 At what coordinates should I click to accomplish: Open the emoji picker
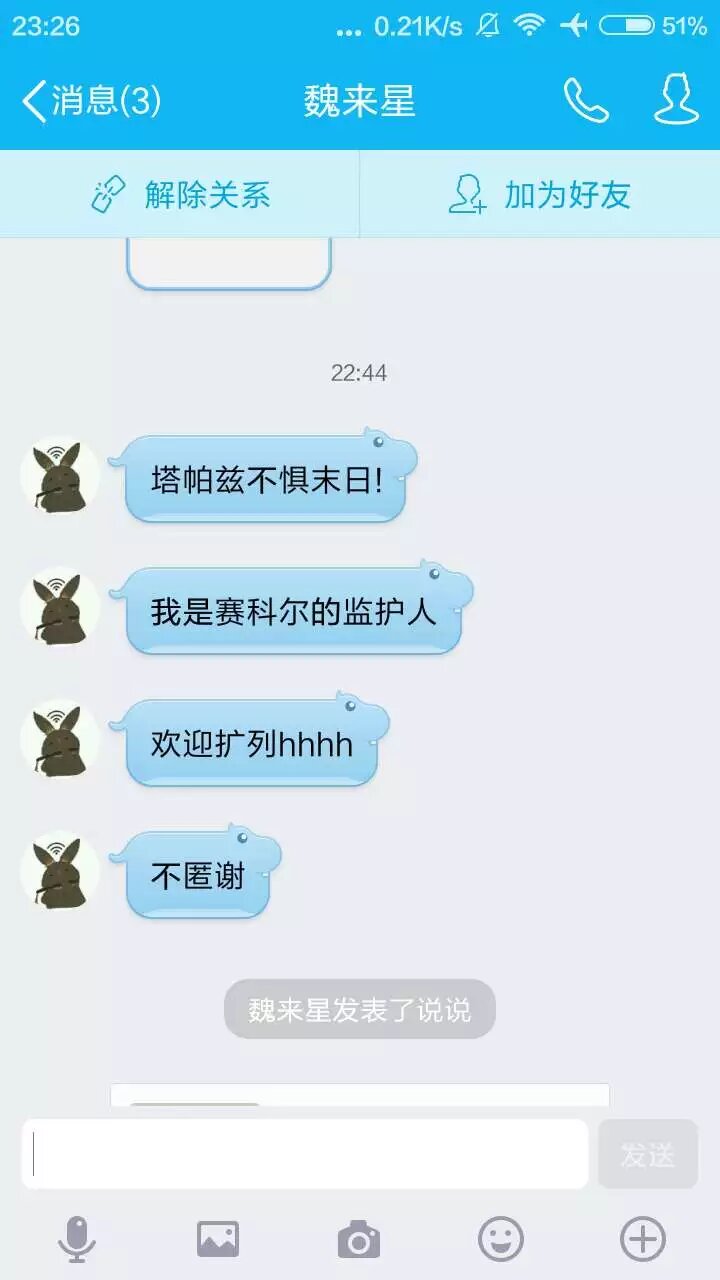click(x=500, y=1240)
